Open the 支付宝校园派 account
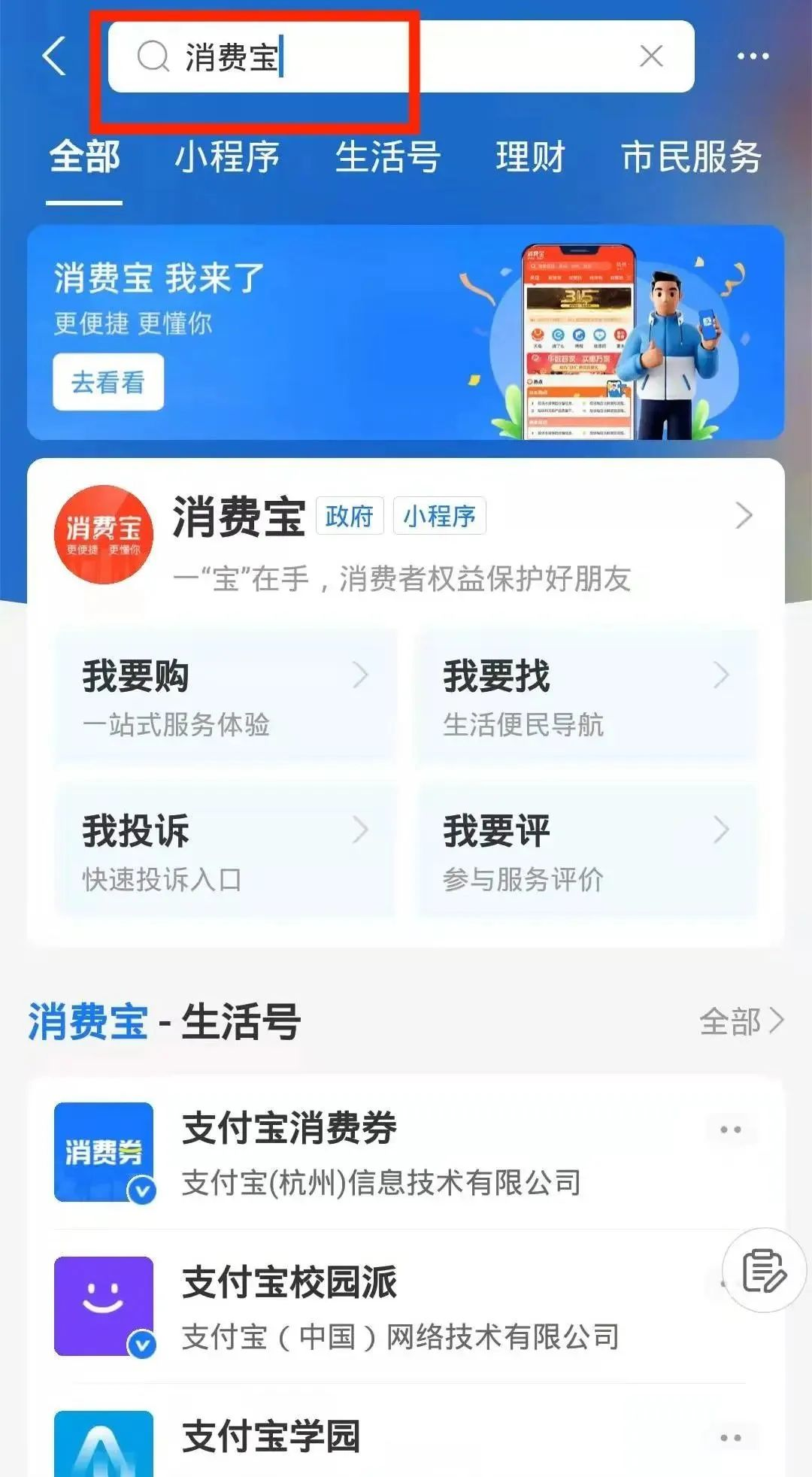 coord(376,1306)
